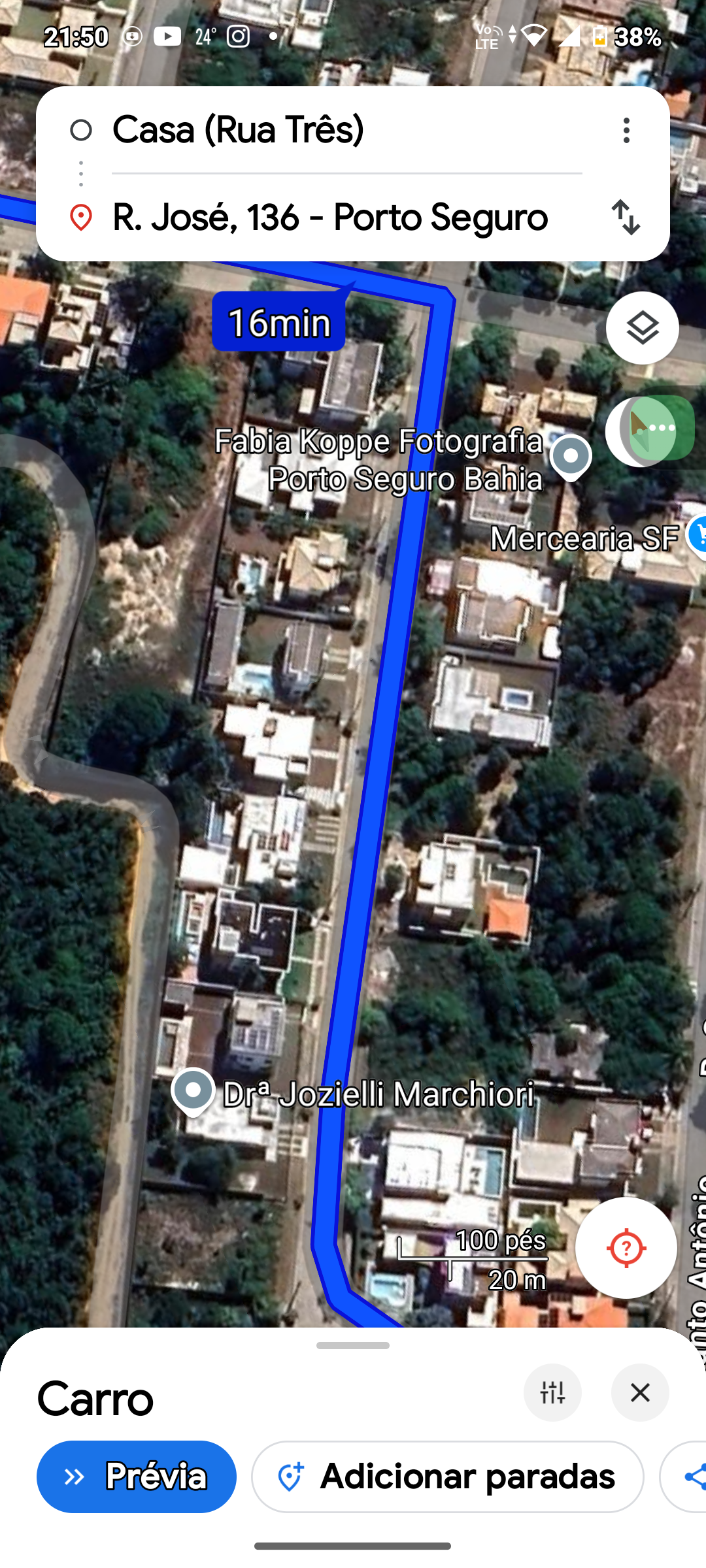Open the Drª Jozielli Marchiori place marker
Image resolution: width=706 pixels, height=1568 pixels.
pos(193,1092)
